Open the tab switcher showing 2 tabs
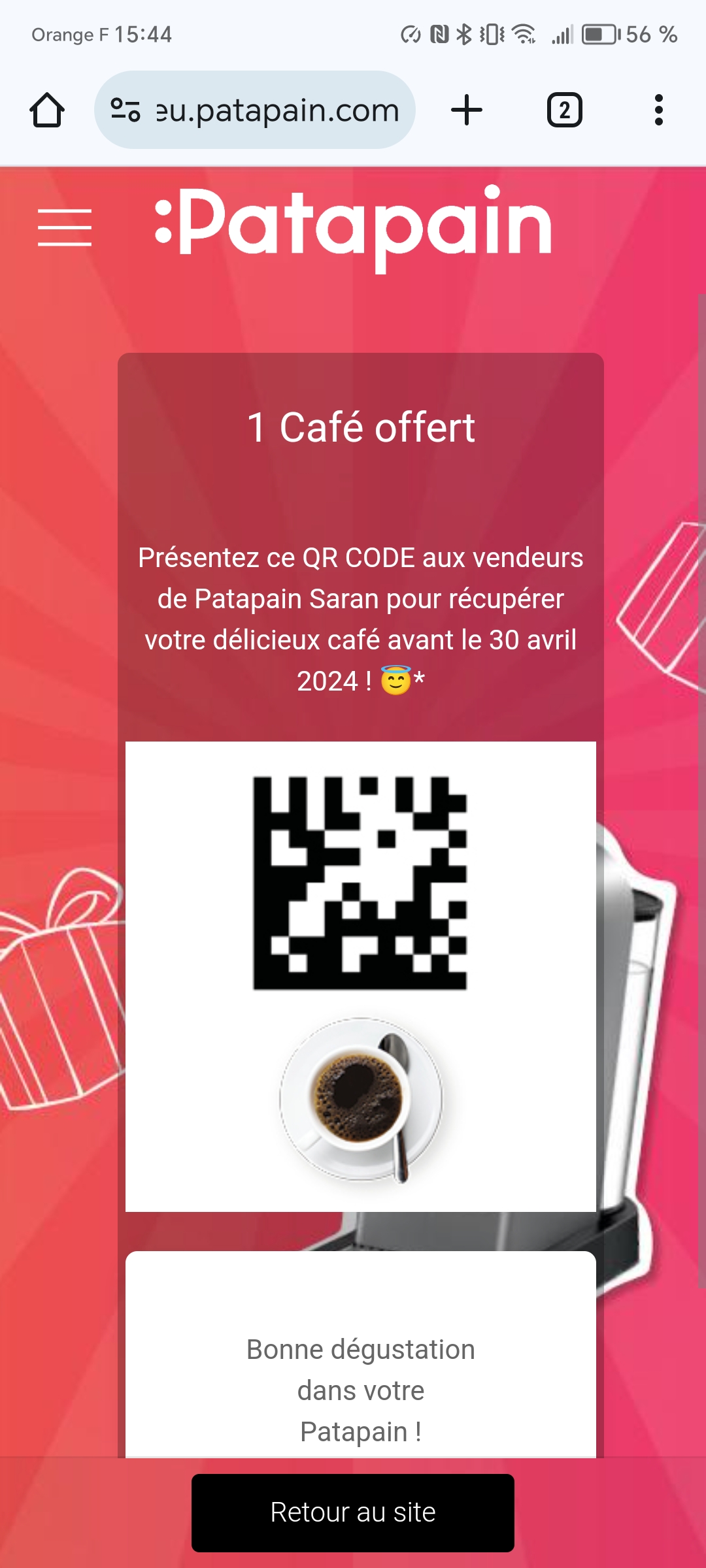This screenshot has height=1568, width=706. pos(564,110)
